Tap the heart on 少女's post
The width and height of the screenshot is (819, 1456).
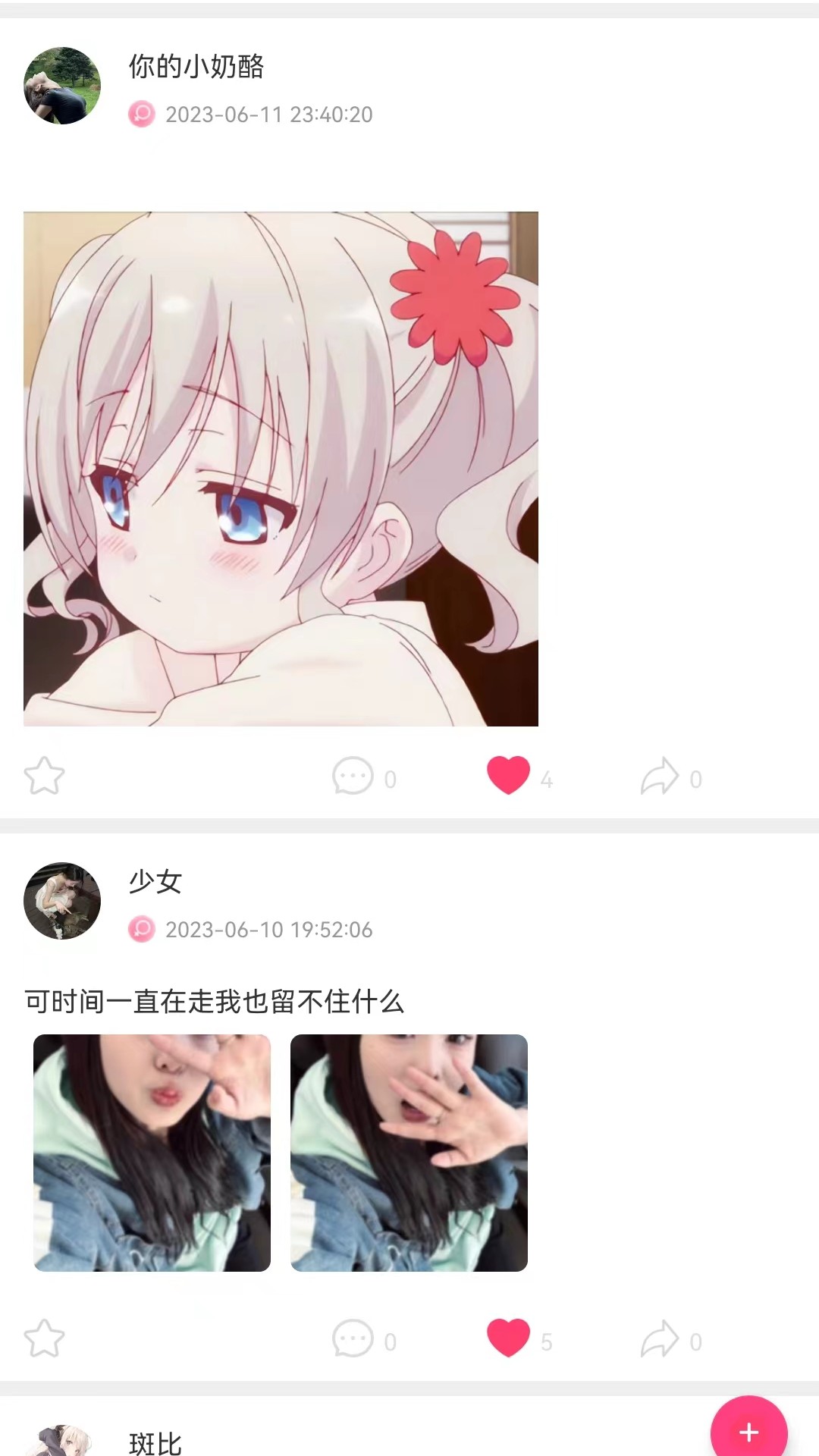[x=508, y=1338]
